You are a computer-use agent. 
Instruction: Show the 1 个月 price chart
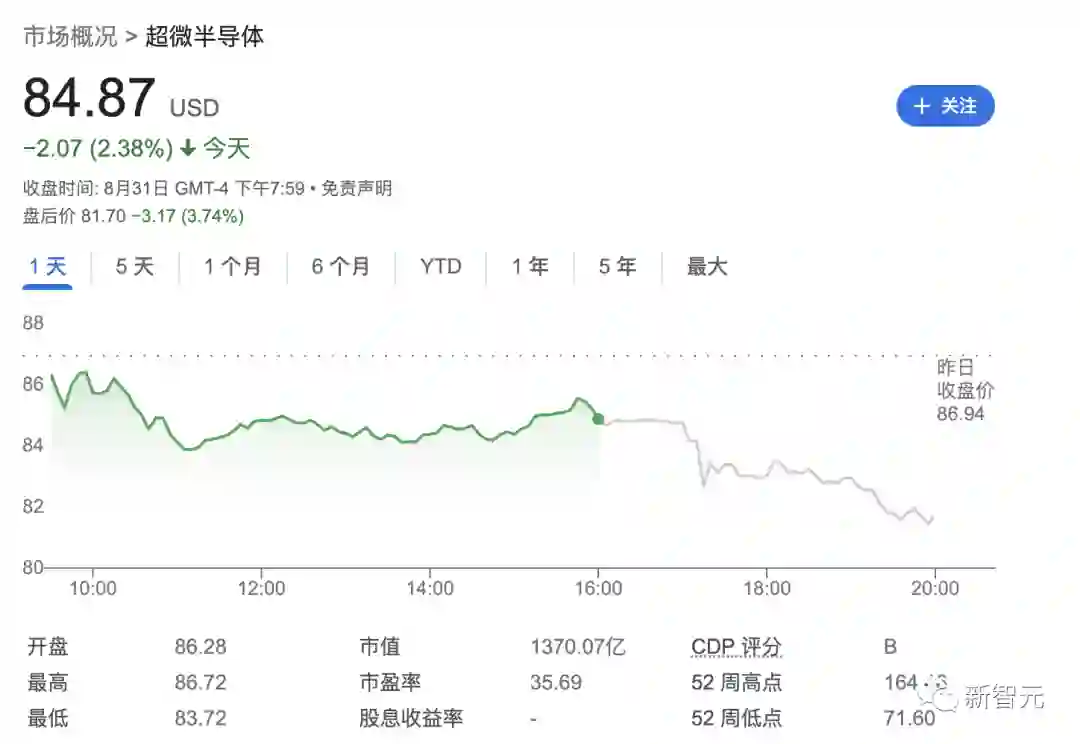(x=232, y=267)
